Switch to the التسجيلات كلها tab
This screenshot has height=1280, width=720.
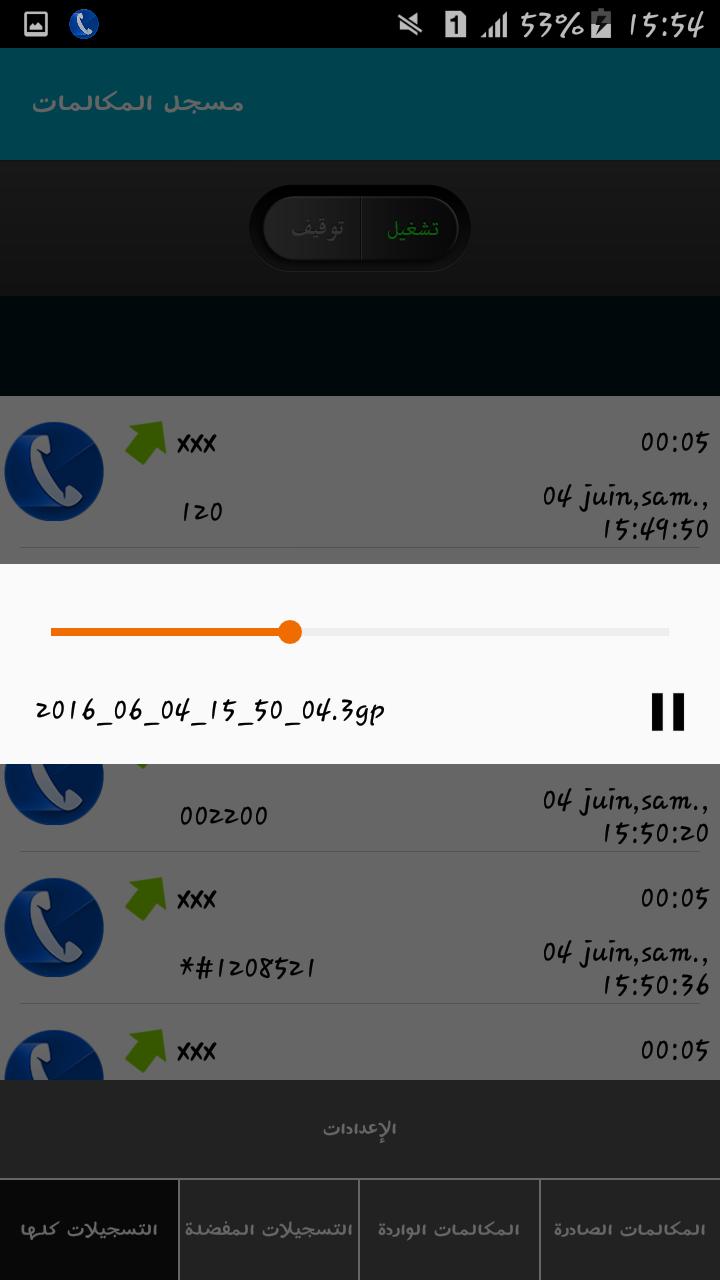pos(90,1229)
